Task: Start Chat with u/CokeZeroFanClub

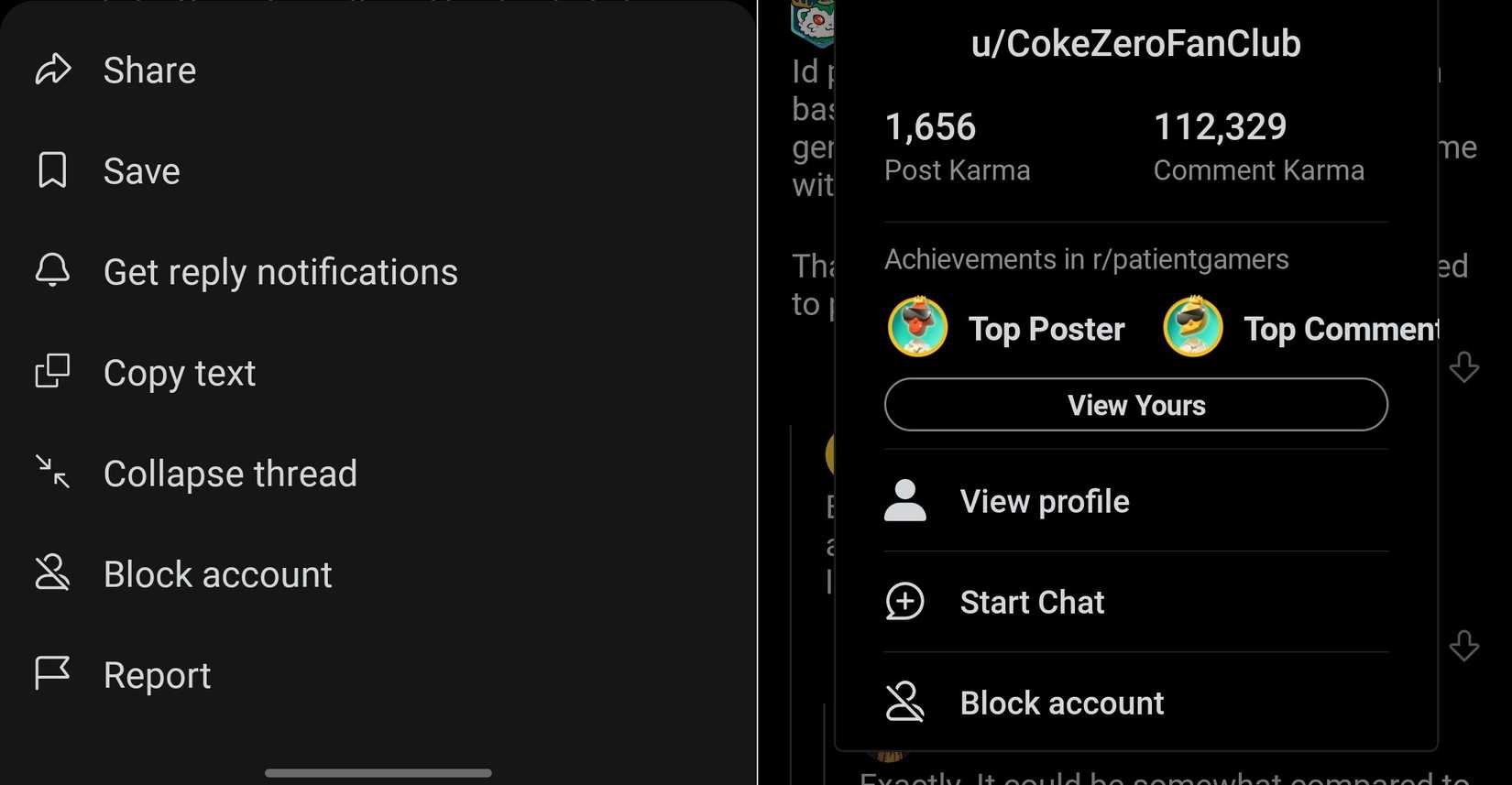Action: 1032,602
